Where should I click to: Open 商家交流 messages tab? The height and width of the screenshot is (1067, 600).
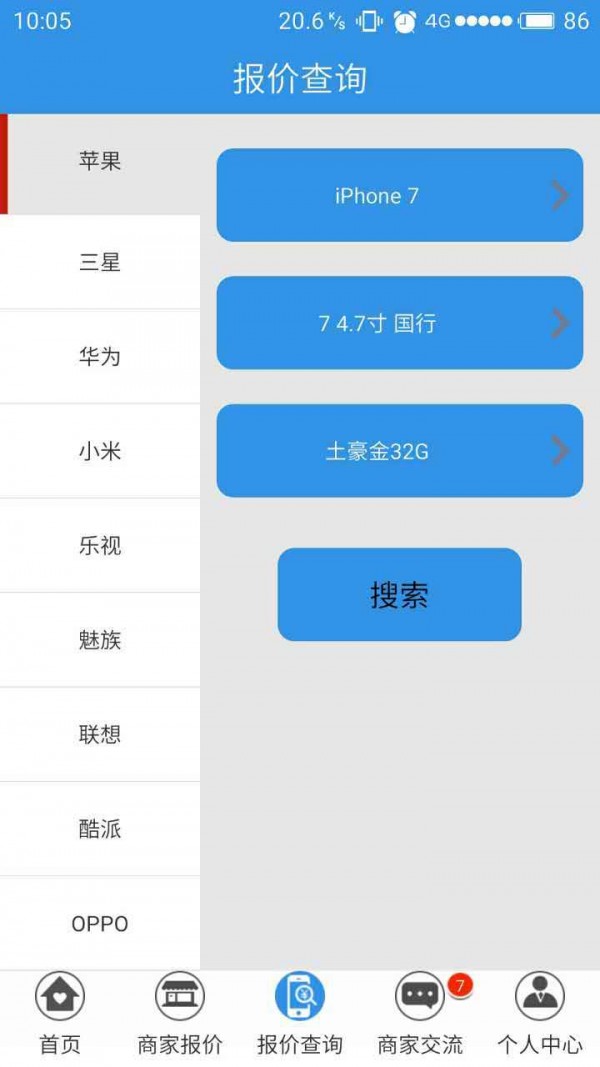(420, 1015)
